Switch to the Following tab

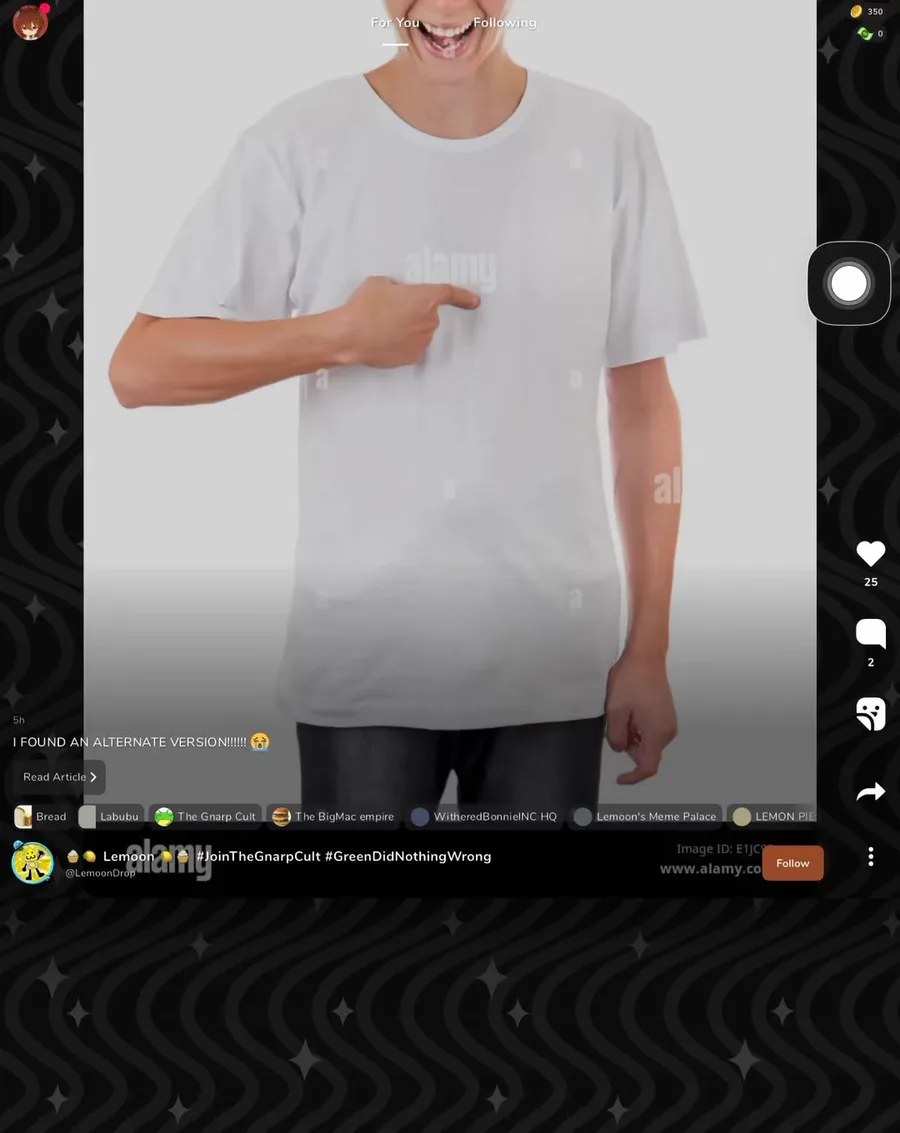pyautogui.click(x=504, y=22)
